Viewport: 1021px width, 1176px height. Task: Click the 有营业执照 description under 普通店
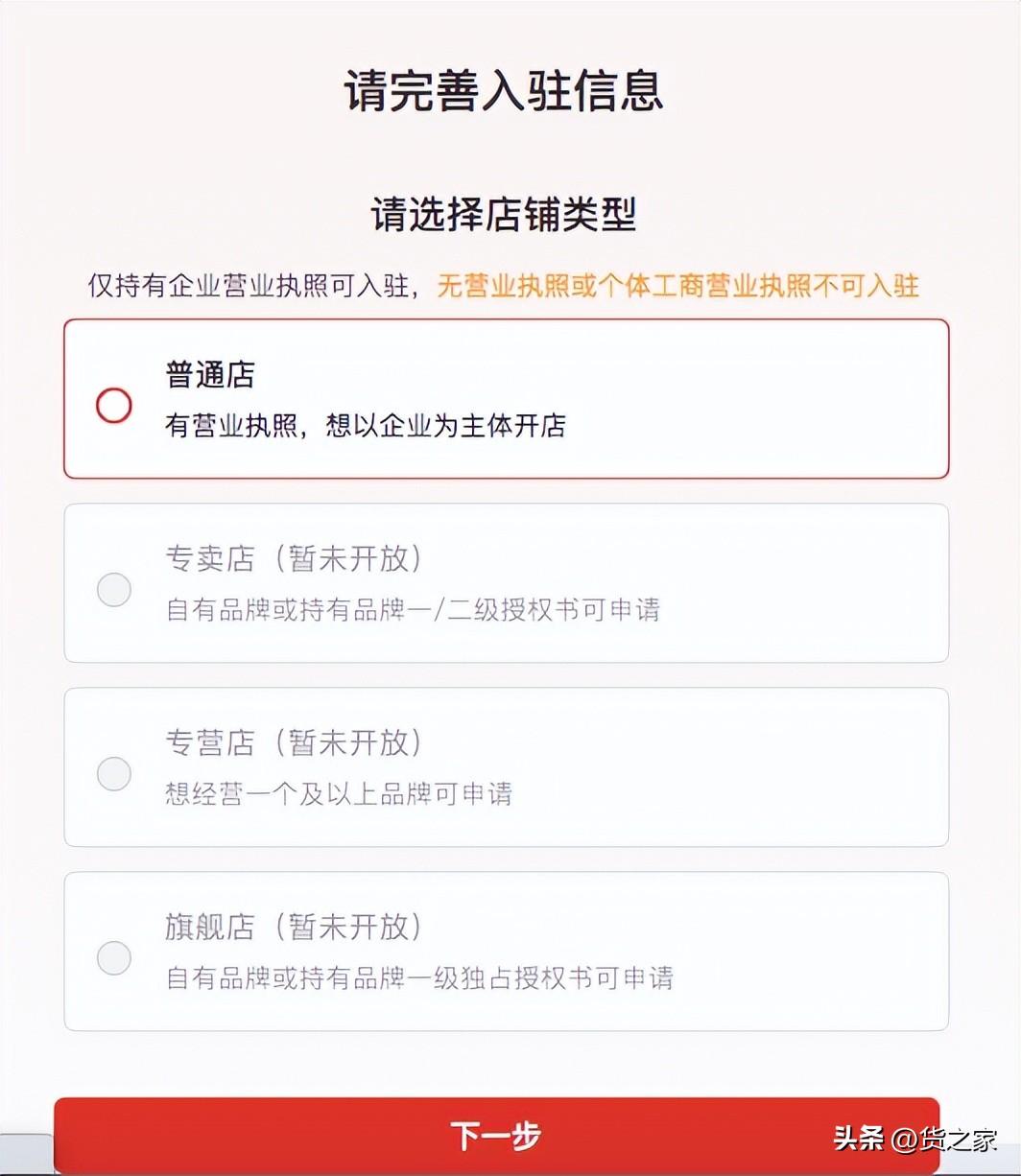pos(366,426)
